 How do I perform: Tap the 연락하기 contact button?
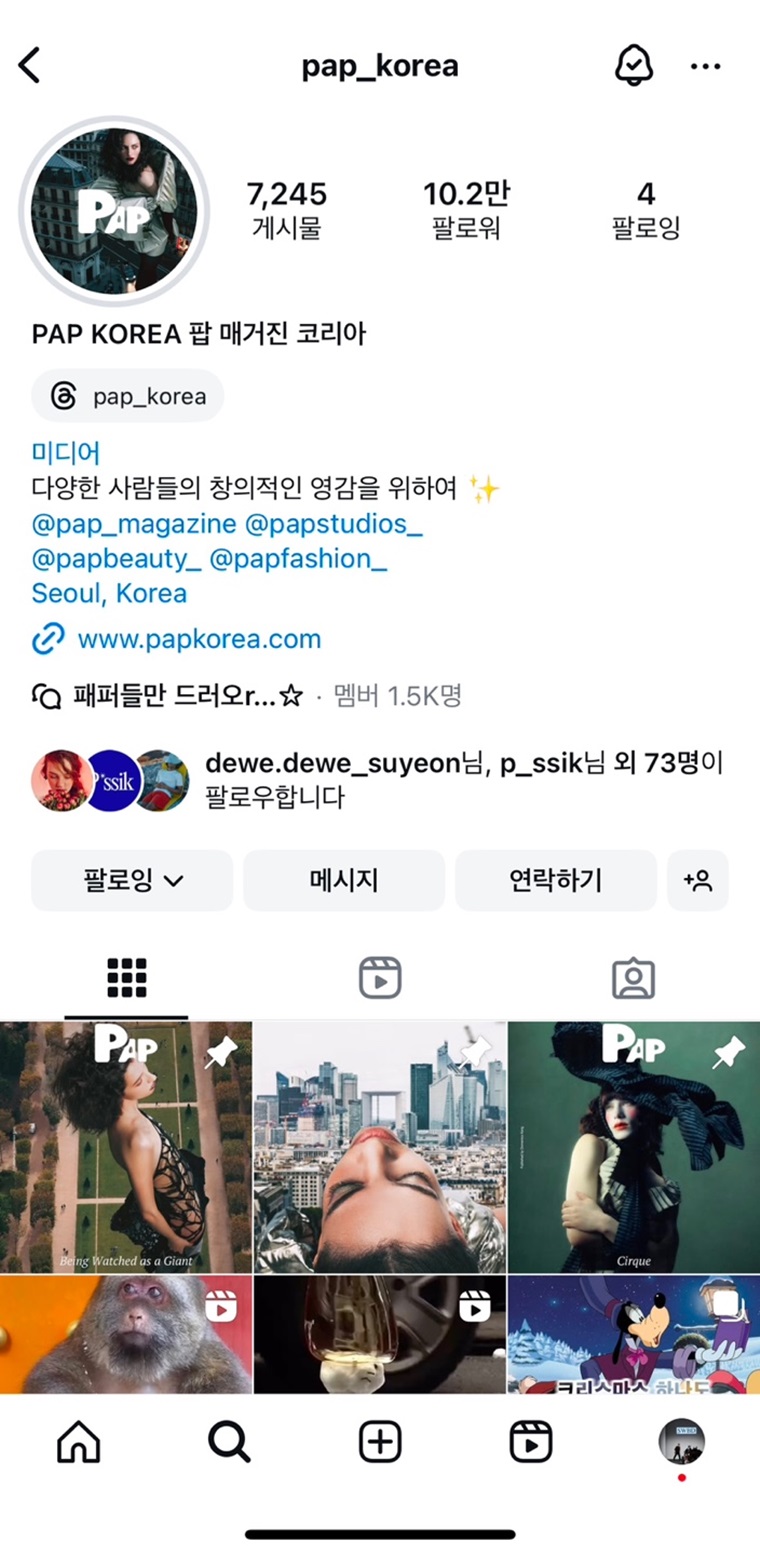coord(556,880)
